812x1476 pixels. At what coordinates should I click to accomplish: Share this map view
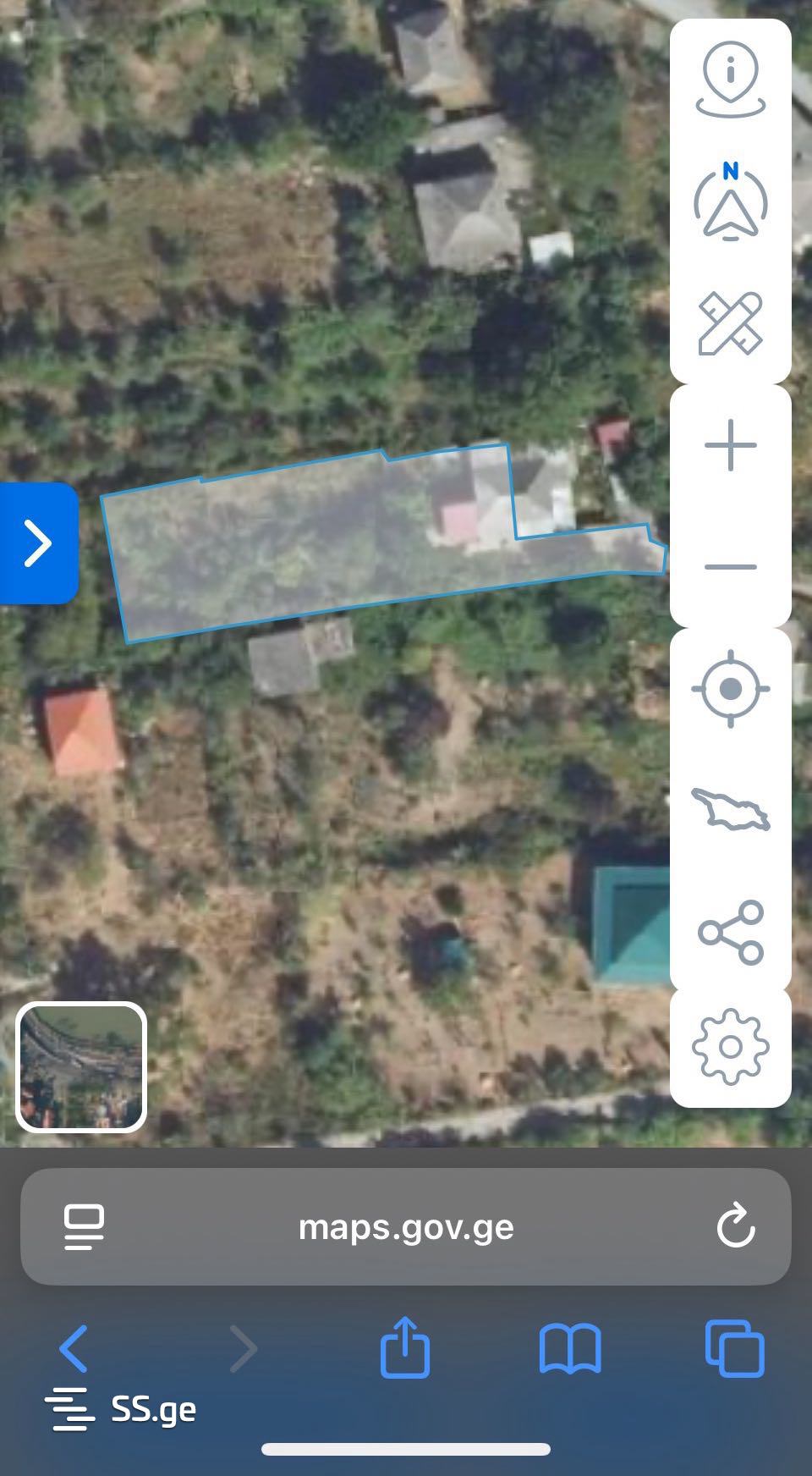tap(731, 932)
